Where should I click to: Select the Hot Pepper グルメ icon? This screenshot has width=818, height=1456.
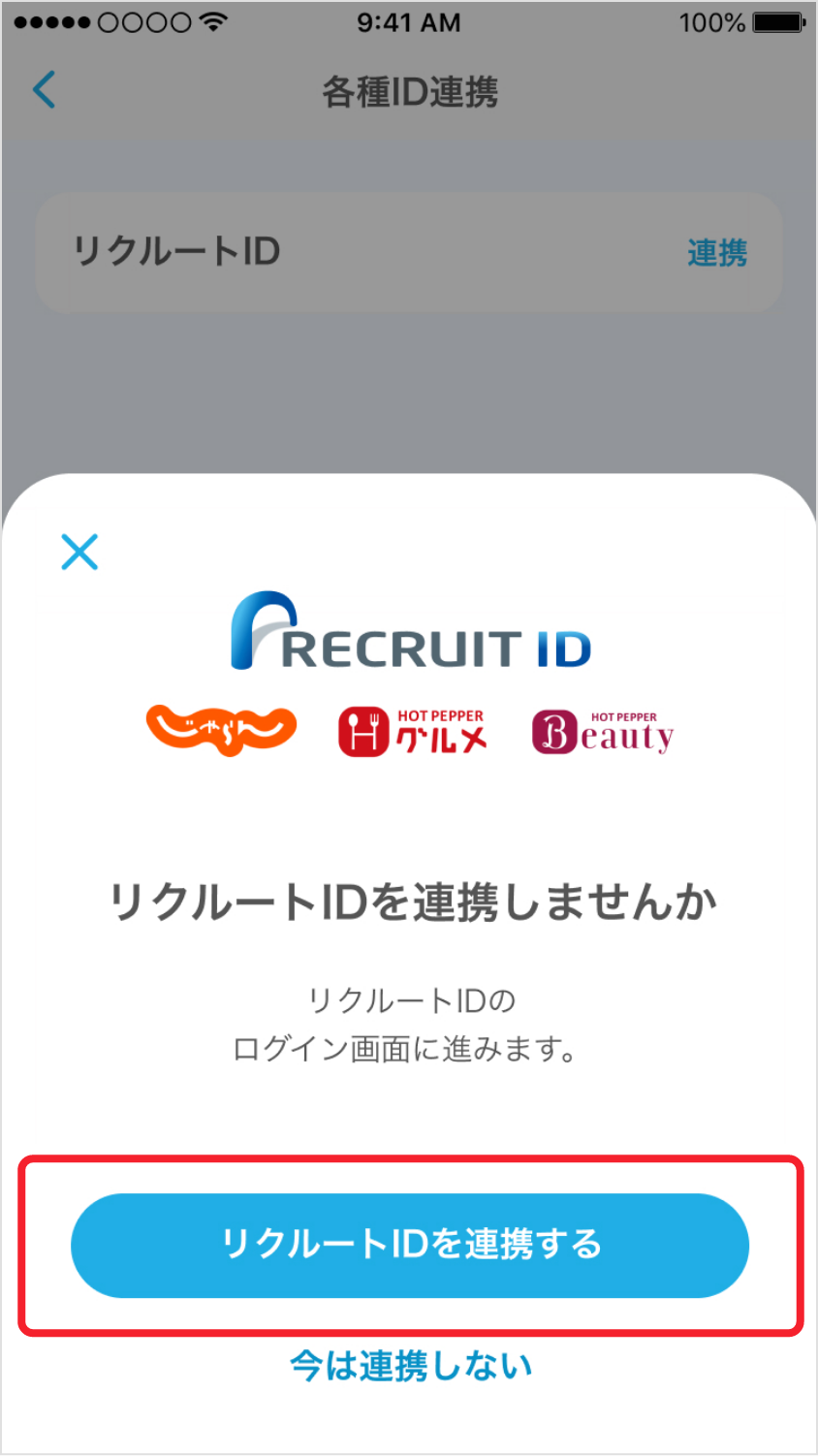tap(411, 729)
